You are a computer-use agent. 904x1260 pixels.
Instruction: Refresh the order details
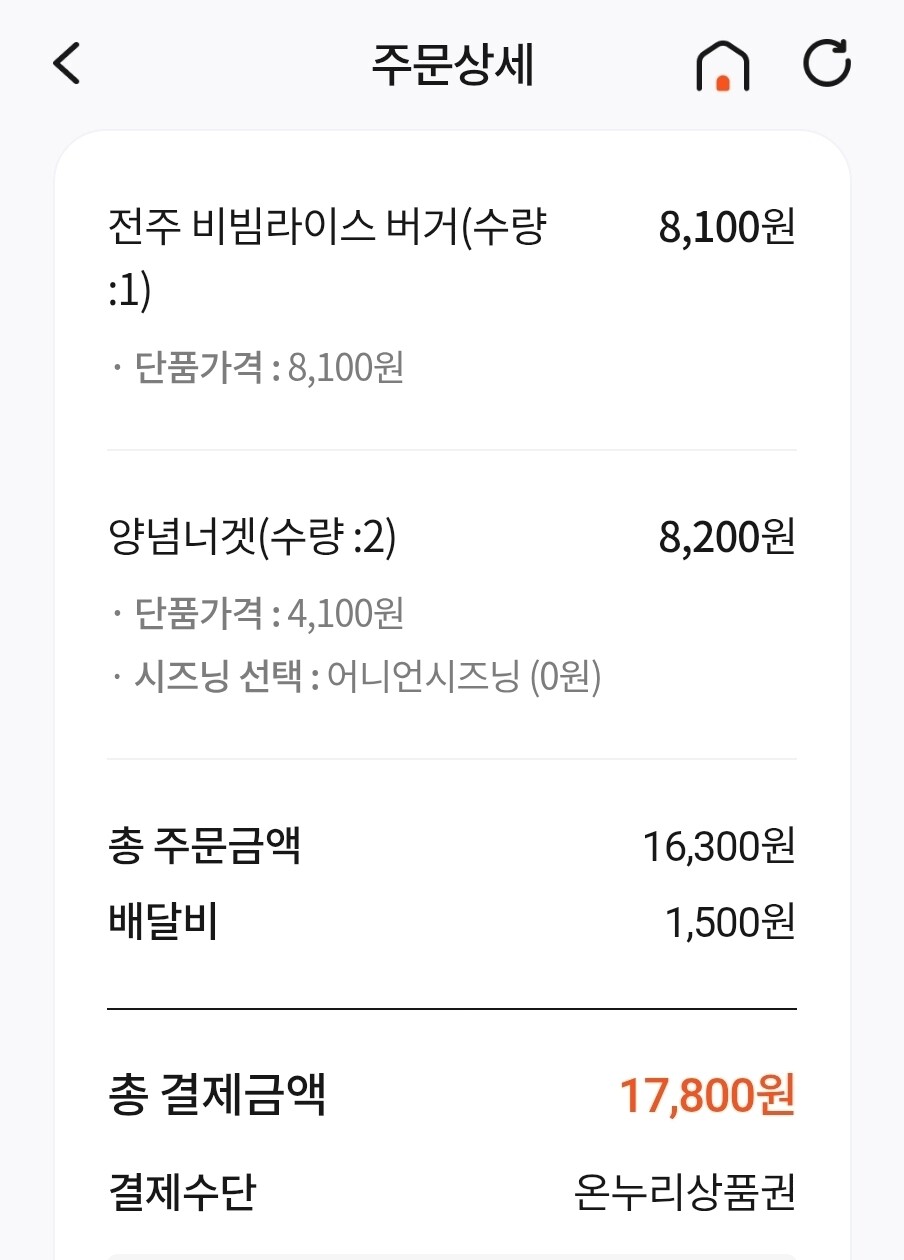point(827,65)
